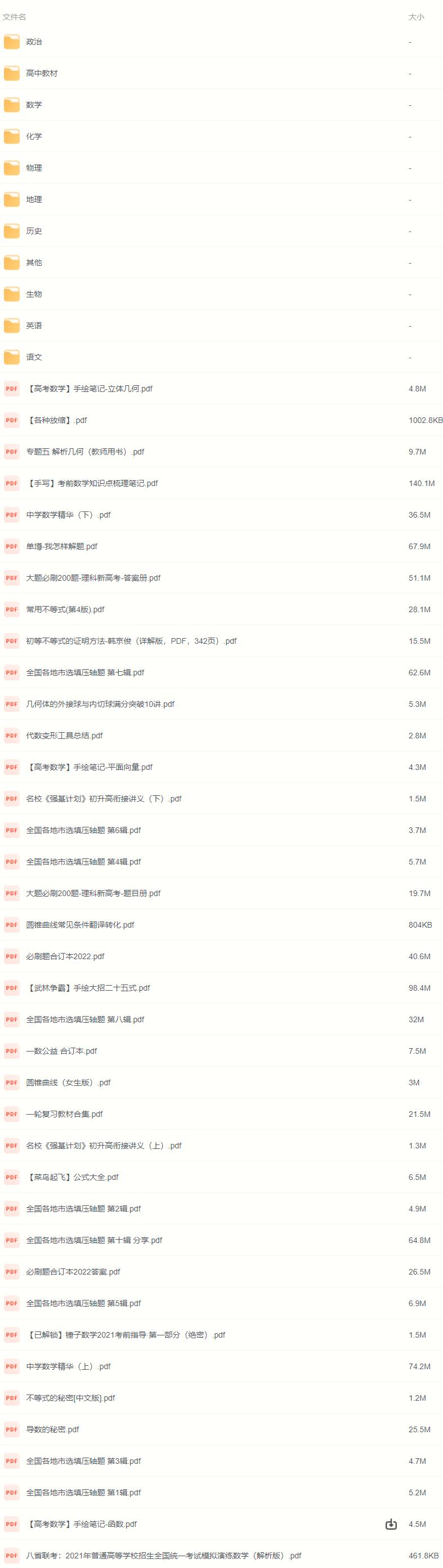Open 单墫-我怎样解题.pdf
The image size is (443, 1568).
pos(61,547)
